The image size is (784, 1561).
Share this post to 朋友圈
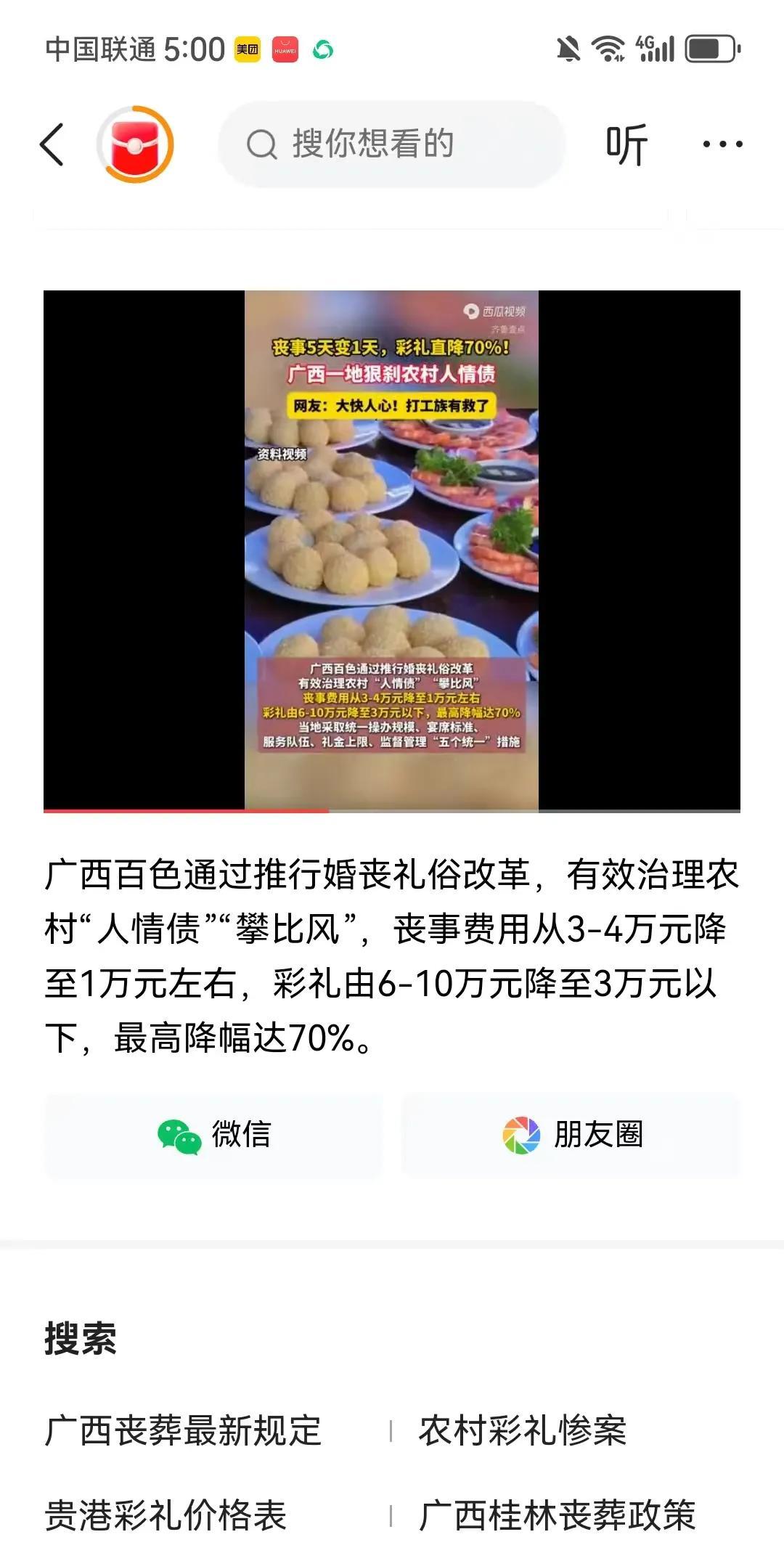click(x=571, y=1135)
